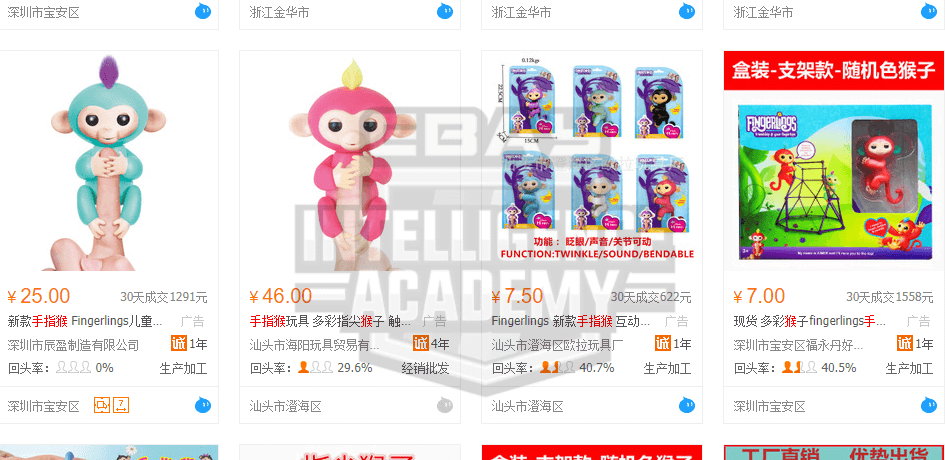The height and width of the screenshot is (460, 945).
Task: Chat with the seller of the ¥7.00 item
Action: click(928, 405)
